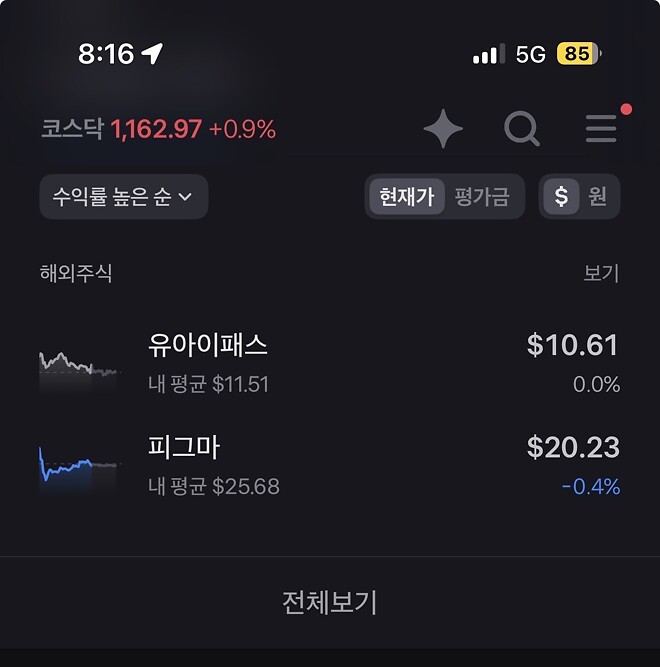Viewport: 660px width, 667px height.
Task: Switch currency to dollar ($)
Action: 561,197
